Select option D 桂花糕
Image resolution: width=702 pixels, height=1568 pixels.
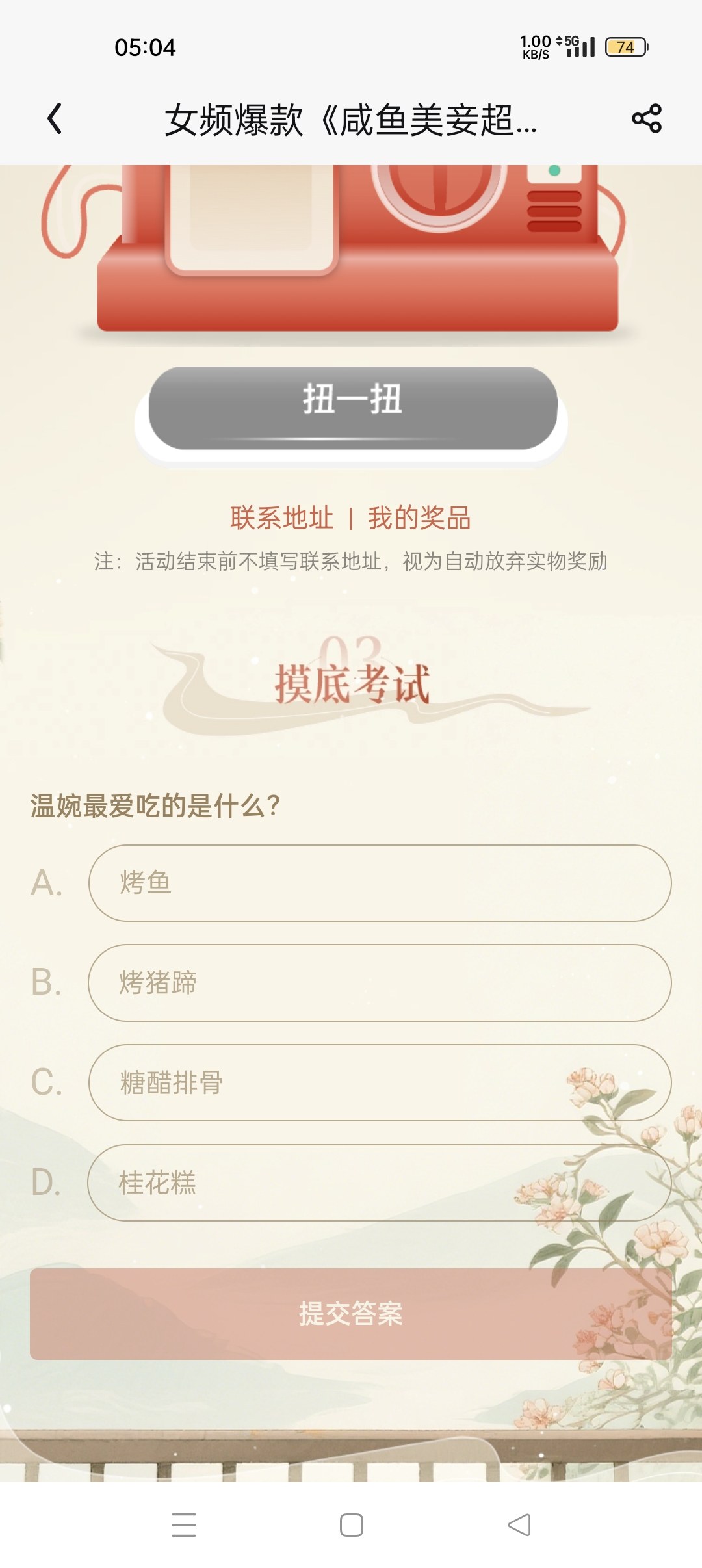coord(380,1183)
